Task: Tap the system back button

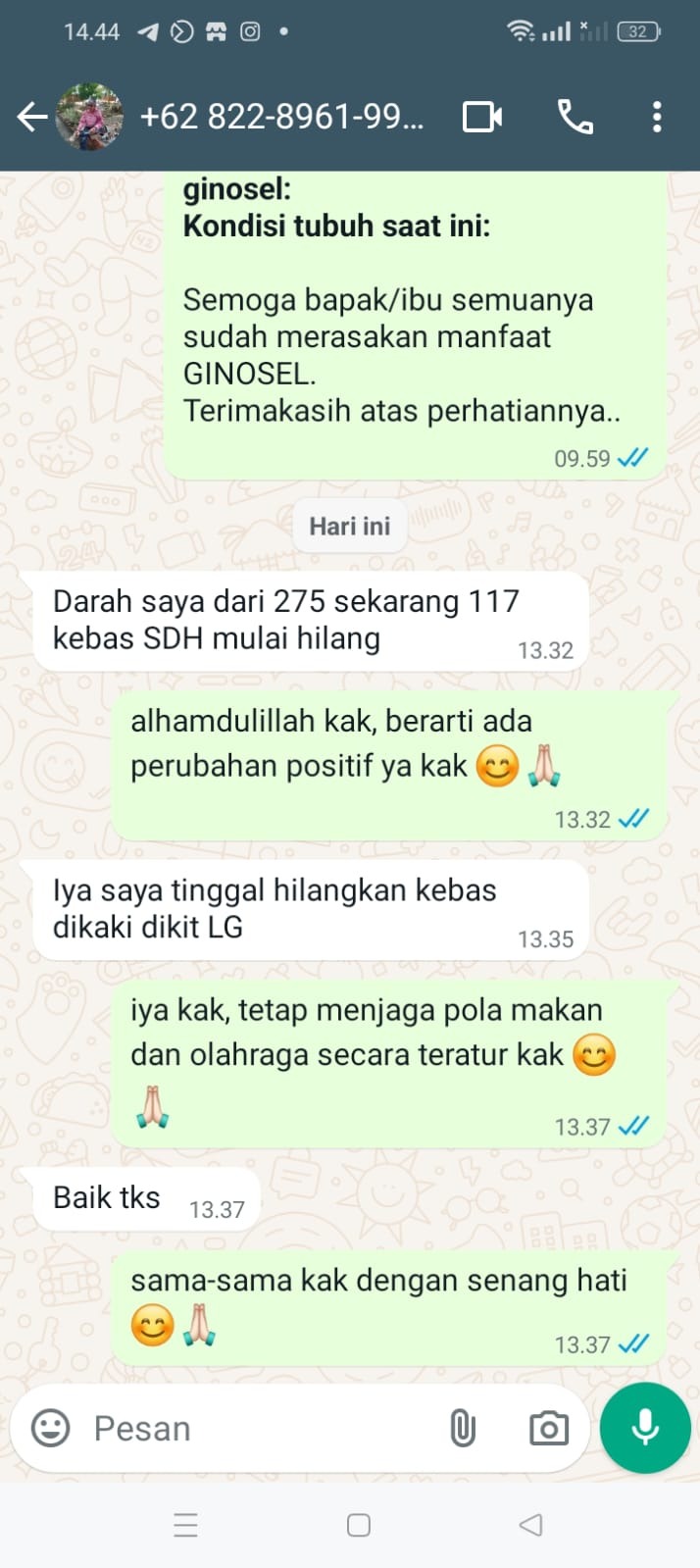Action: pyautogui.click(x=530, y=1525)
